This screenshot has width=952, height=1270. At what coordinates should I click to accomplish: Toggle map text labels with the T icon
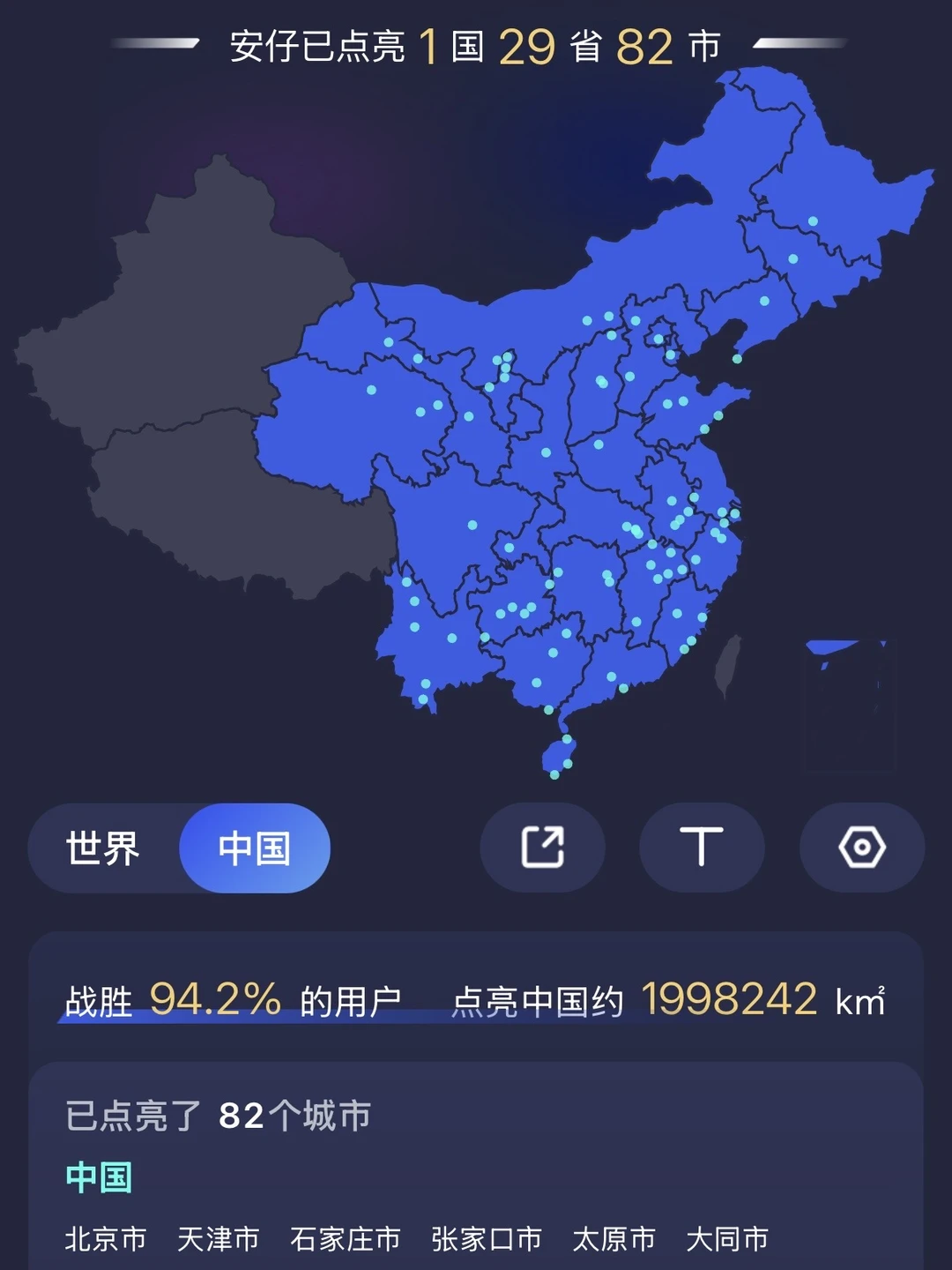click(701, 847)
